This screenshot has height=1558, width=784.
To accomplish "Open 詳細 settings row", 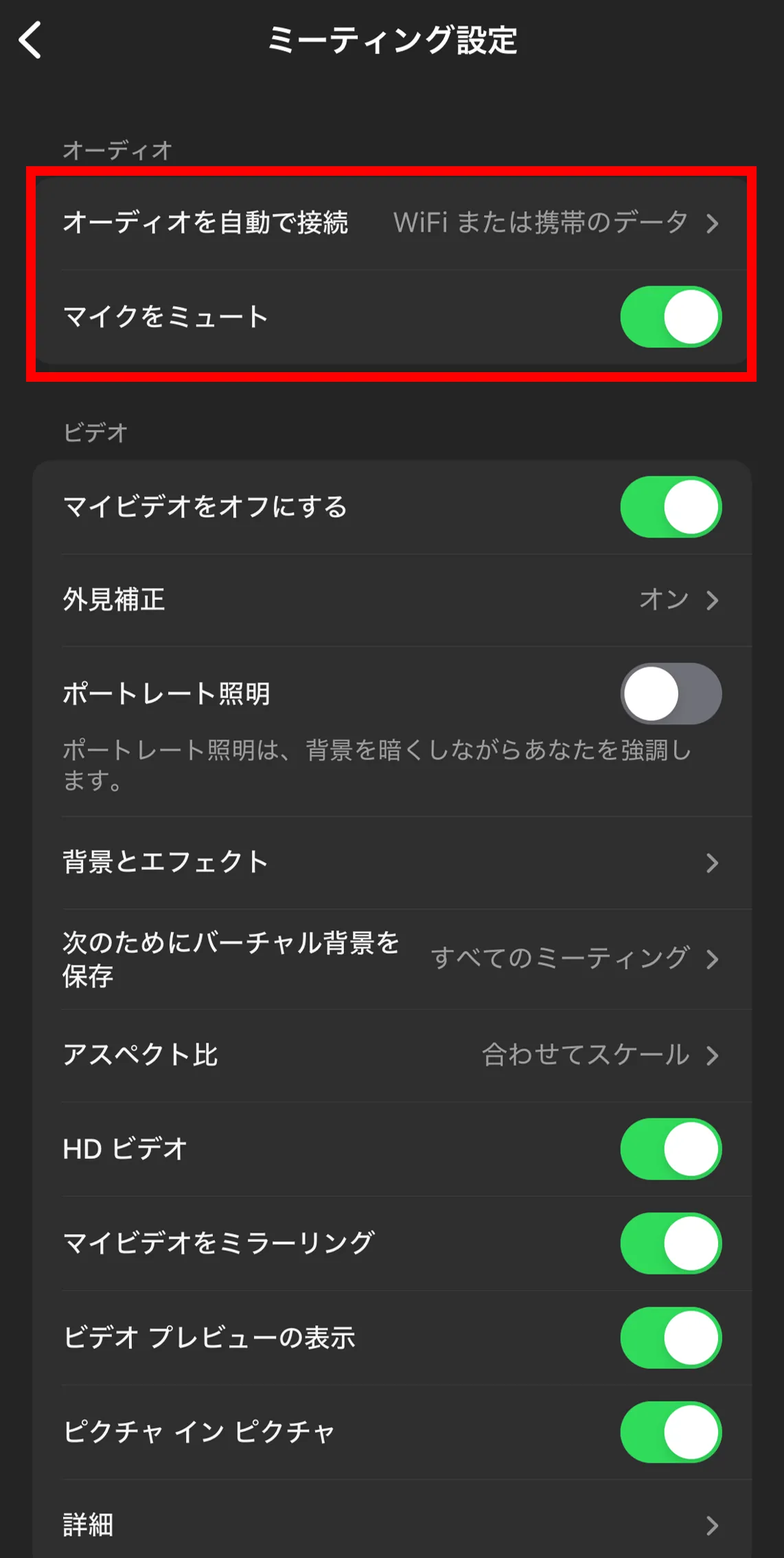I will pos(391,1524).
